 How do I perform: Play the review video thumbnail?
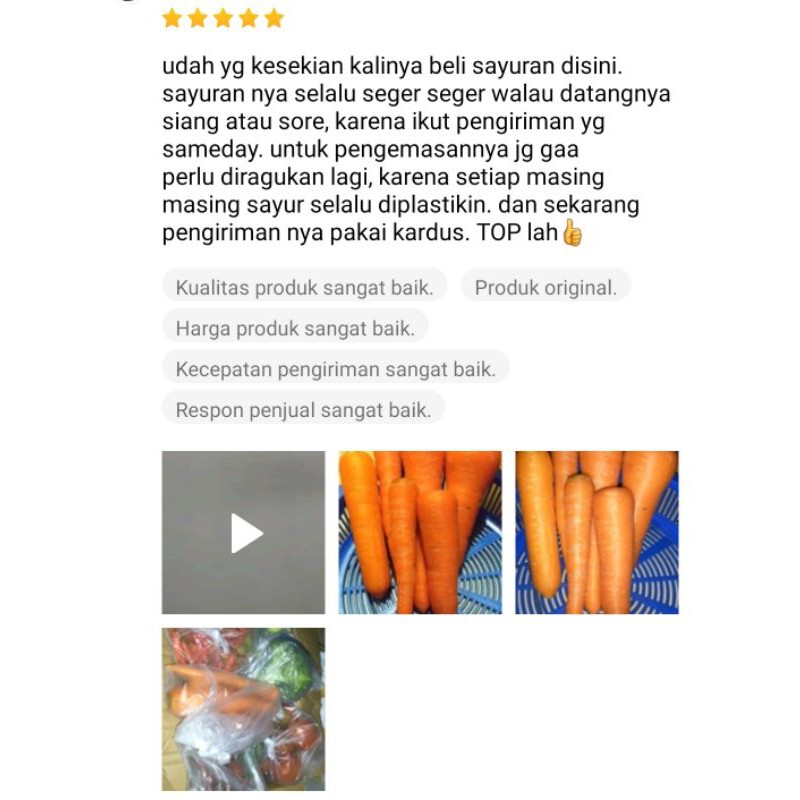click(x=244, y=532)
